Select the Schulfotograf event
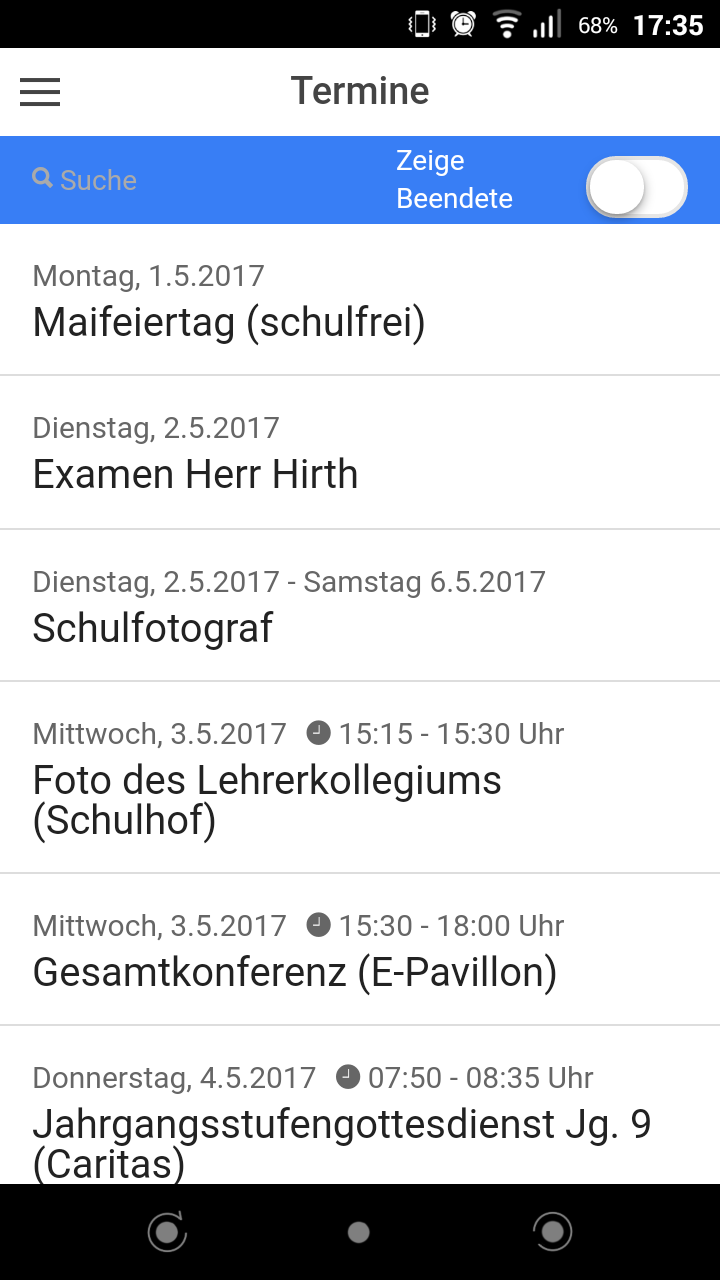The height and width of the screenshot is (1280, 720). click(x=360, y=605)
